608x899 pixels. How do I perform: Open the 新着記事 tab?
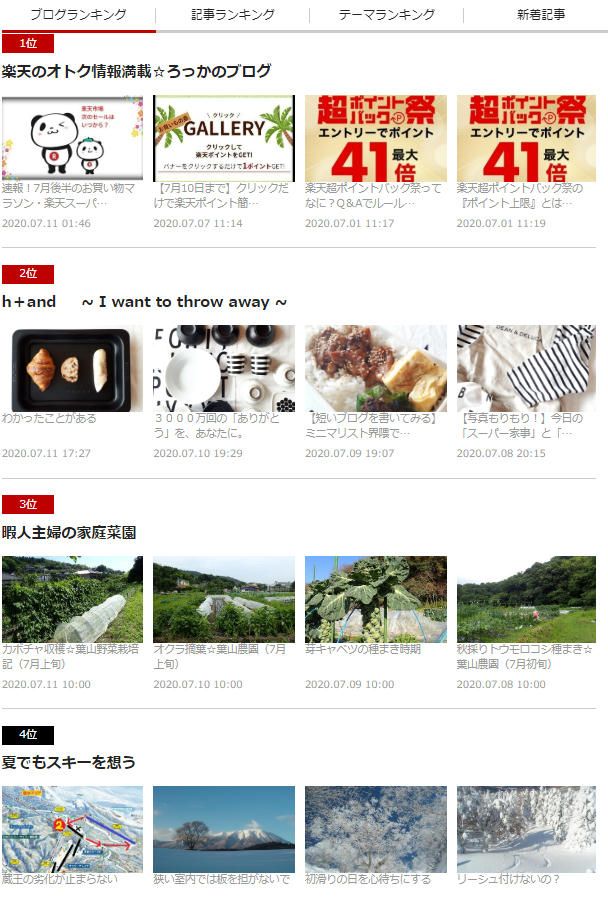(540, 15)
